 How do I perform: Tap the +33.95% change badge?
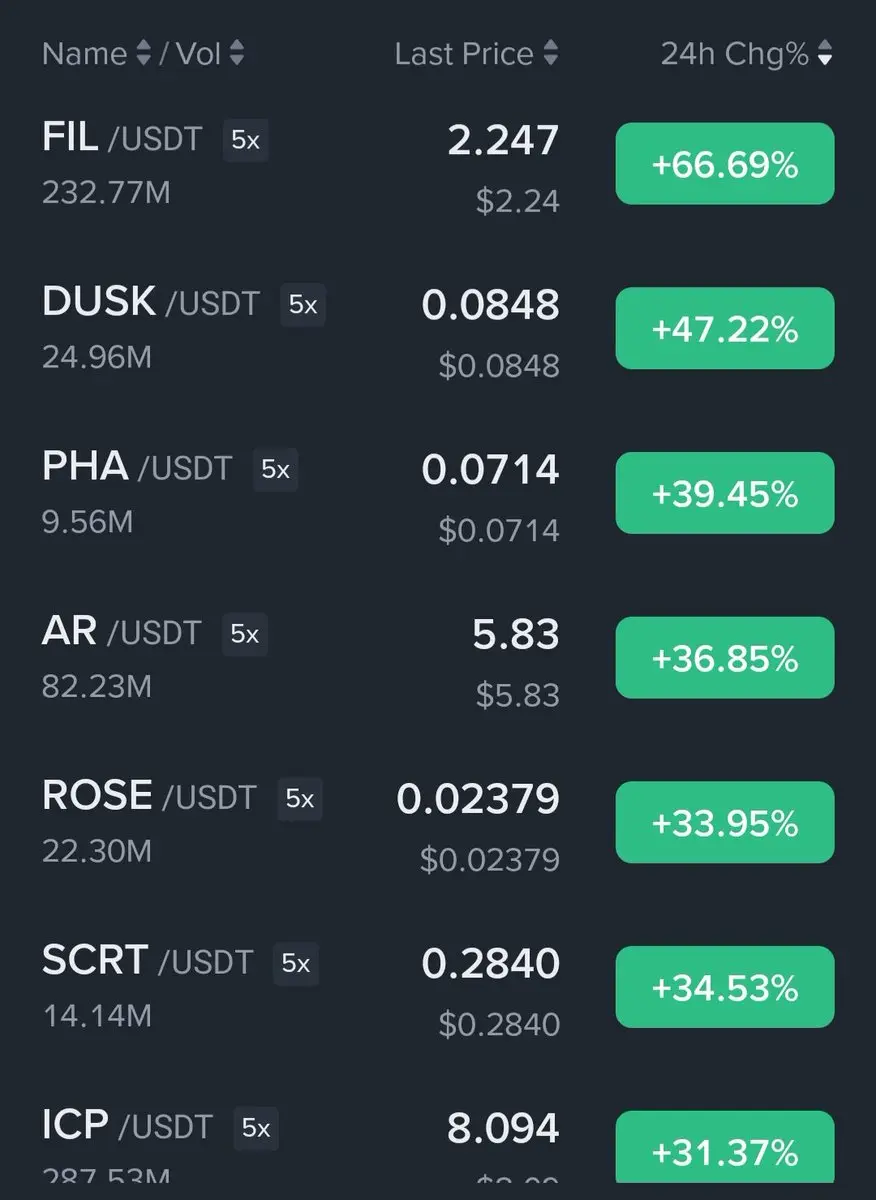pos(724,822)
